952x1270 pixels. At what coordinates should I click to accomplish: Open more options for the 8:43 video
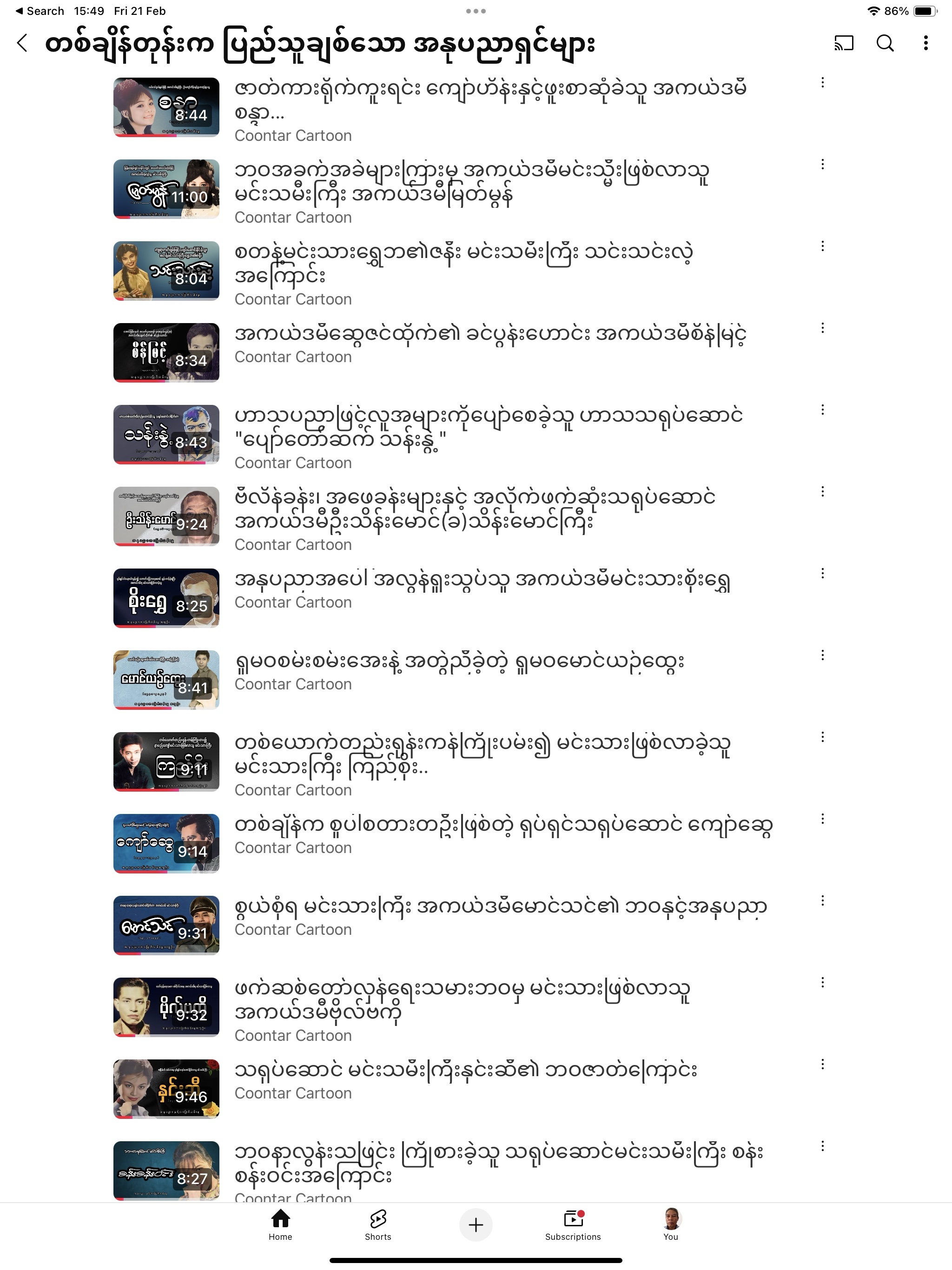click(x=822, y=410)
